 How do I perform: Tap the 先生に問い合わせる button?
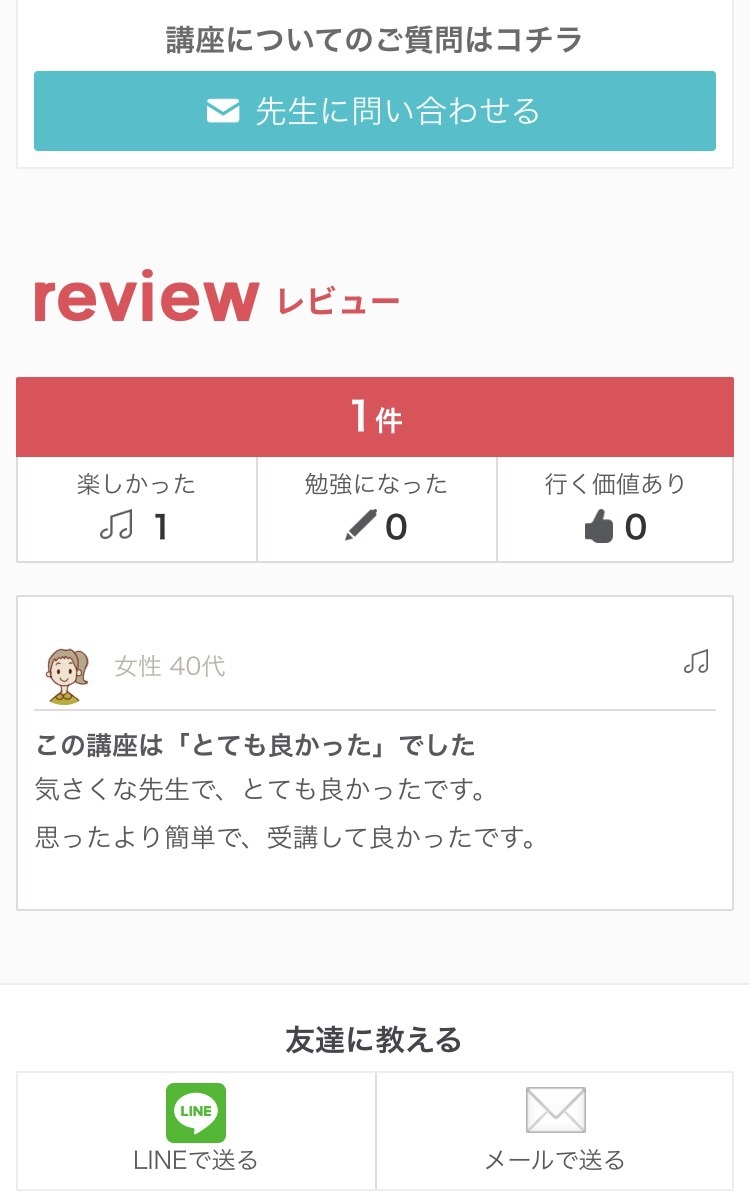(x=375, y=111)
